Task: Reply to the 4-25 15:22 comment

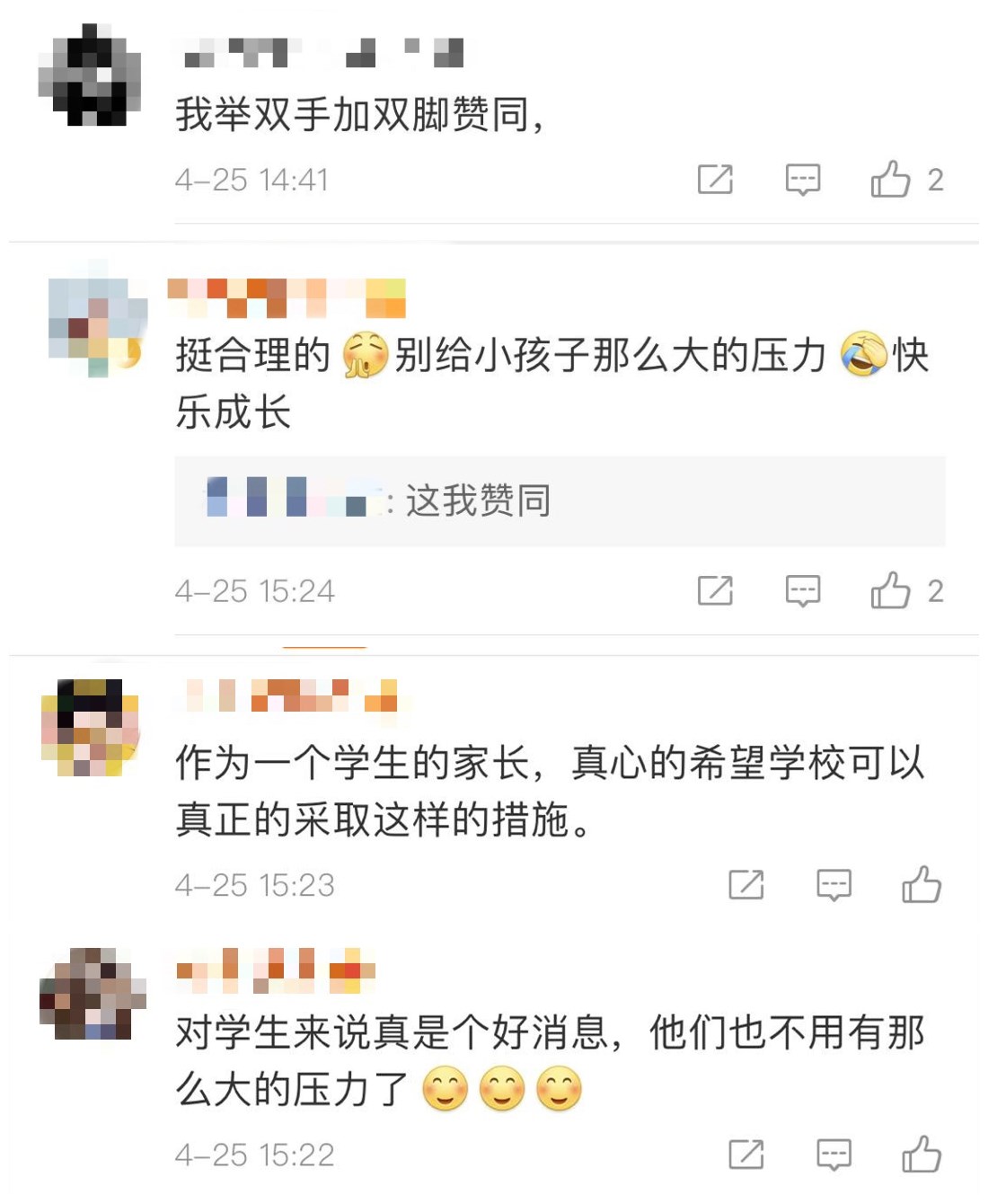Action: pos(834,1155)
